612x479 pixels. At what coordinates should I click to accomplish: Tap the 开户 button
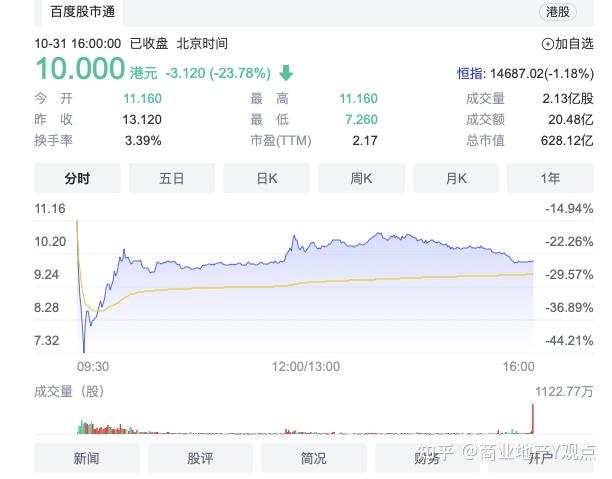pyautogui.click(x=540, y=458)
